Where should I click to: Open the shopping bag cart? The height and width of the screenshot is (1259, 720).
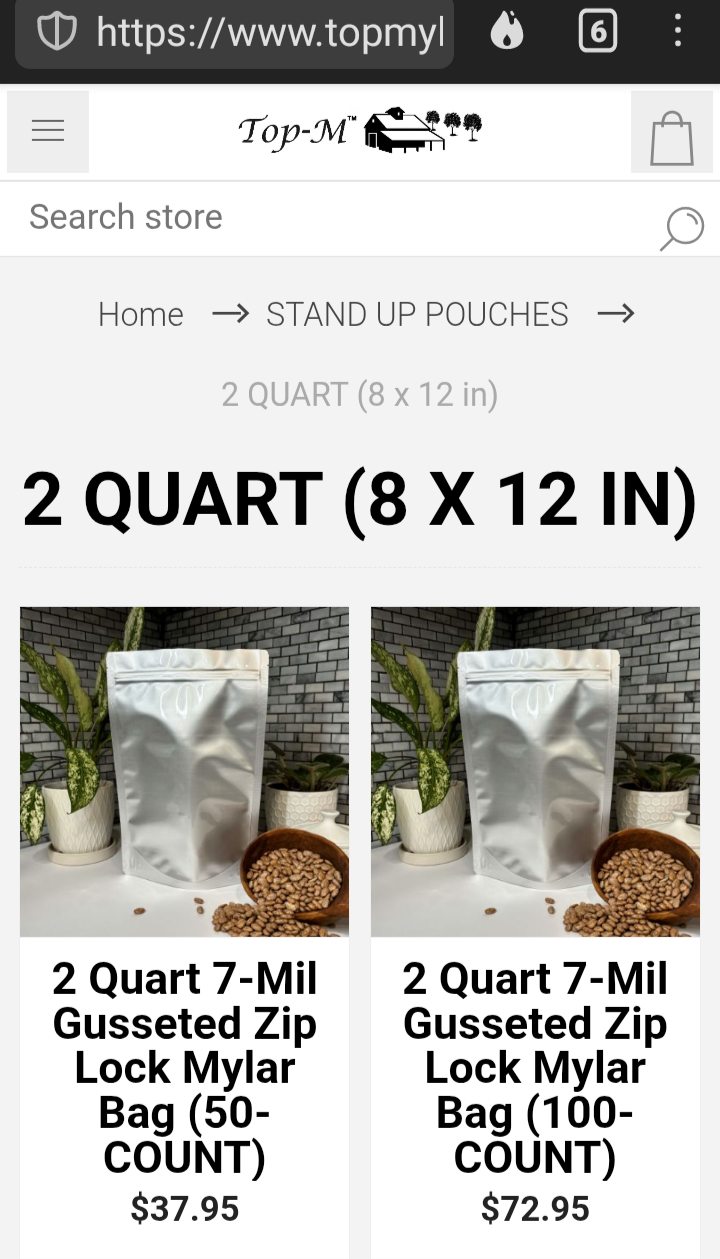(671, 131)
